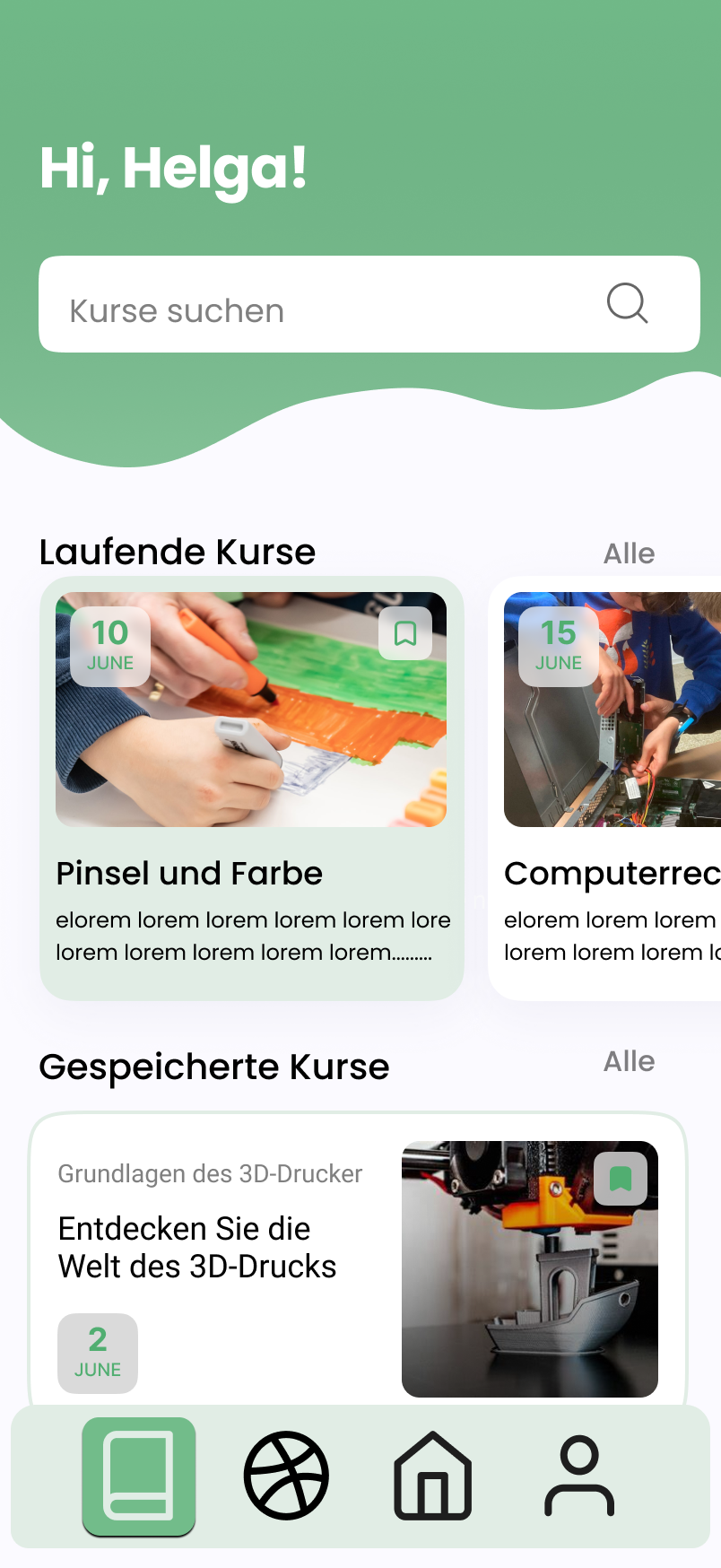The height and width of the screenshot is (1568, 721).
Task: Show all Gespeicherte Kurse
Action: coord(629,1061)
